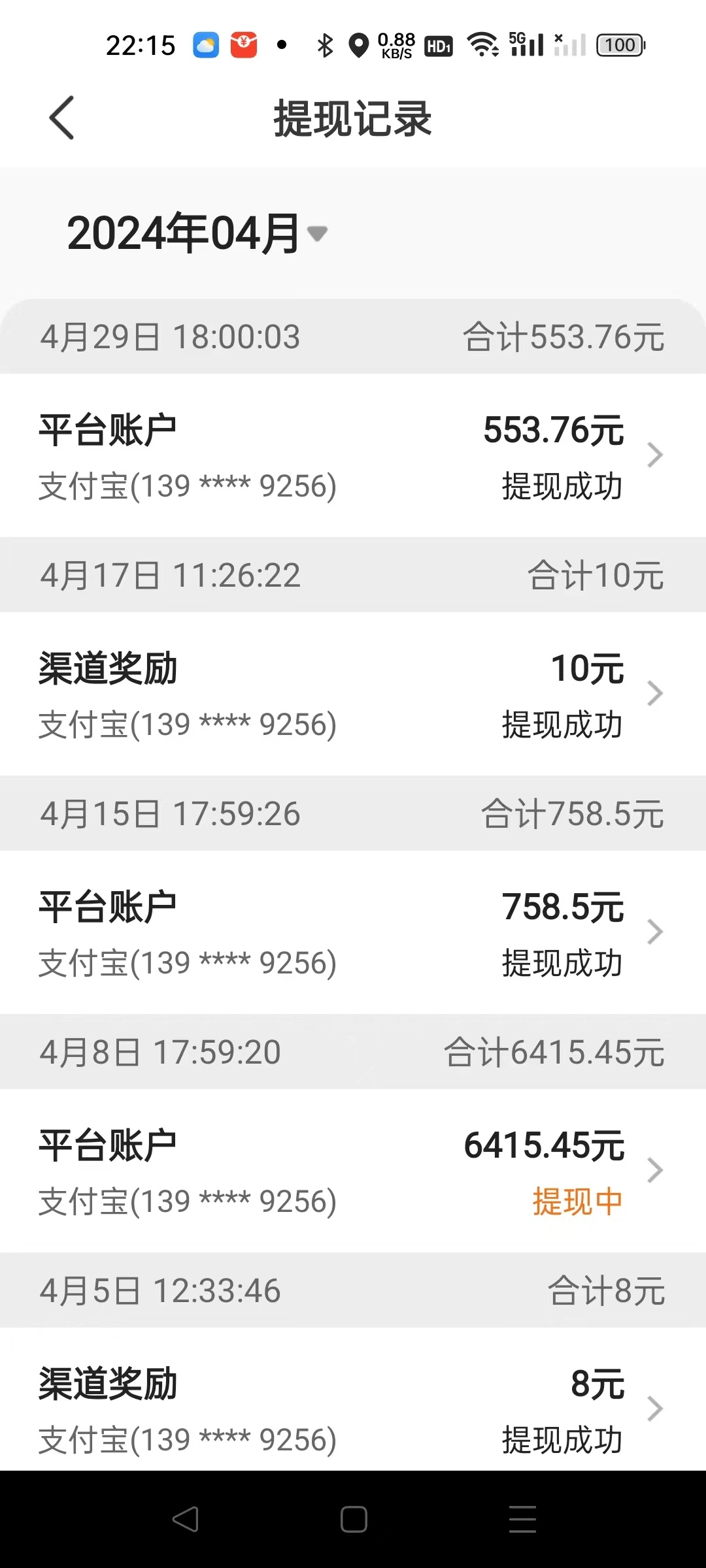Viewport: 706px width, 1568px height.
Task: View the 6415.45元 提现中 record
Action: point(353,1171)
